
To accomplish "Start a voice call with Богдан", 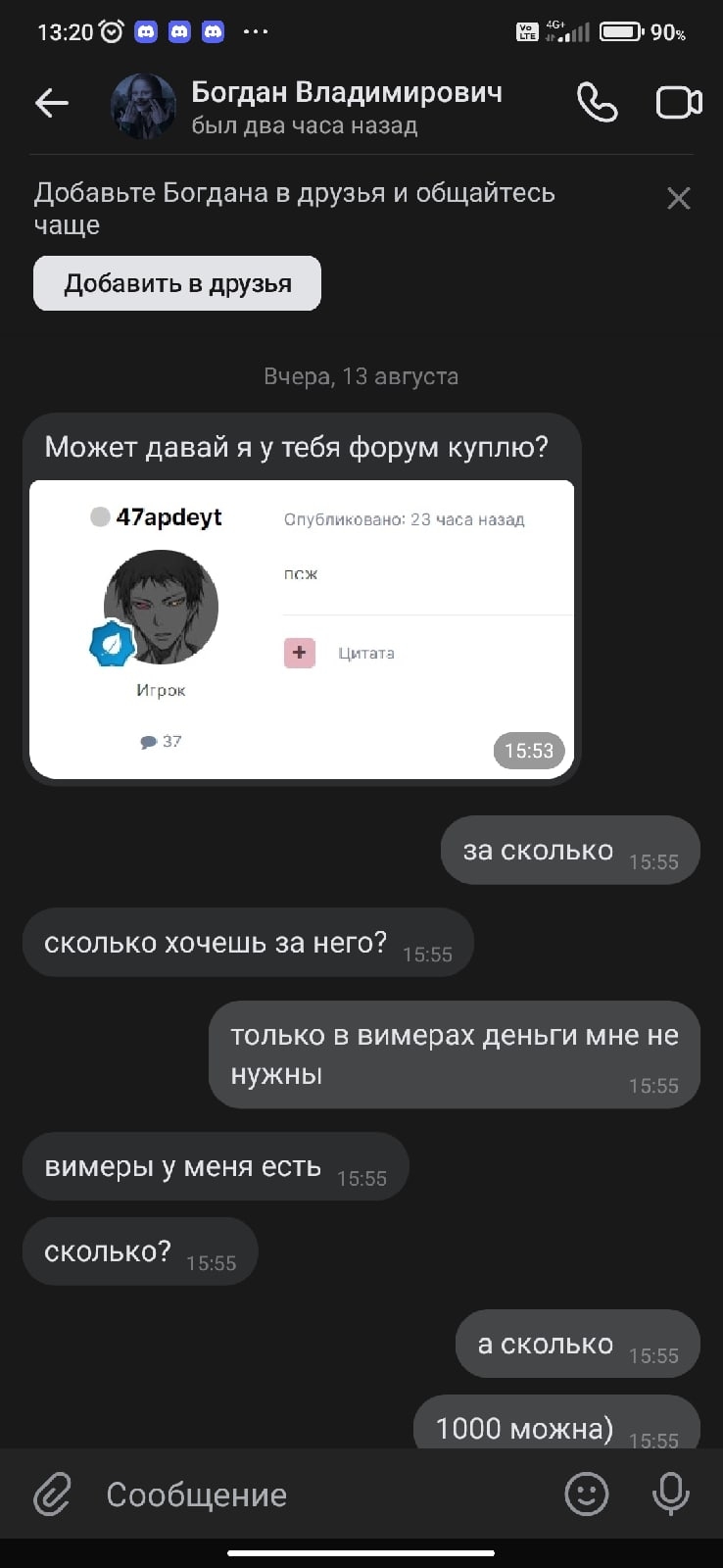I will 597,103.
